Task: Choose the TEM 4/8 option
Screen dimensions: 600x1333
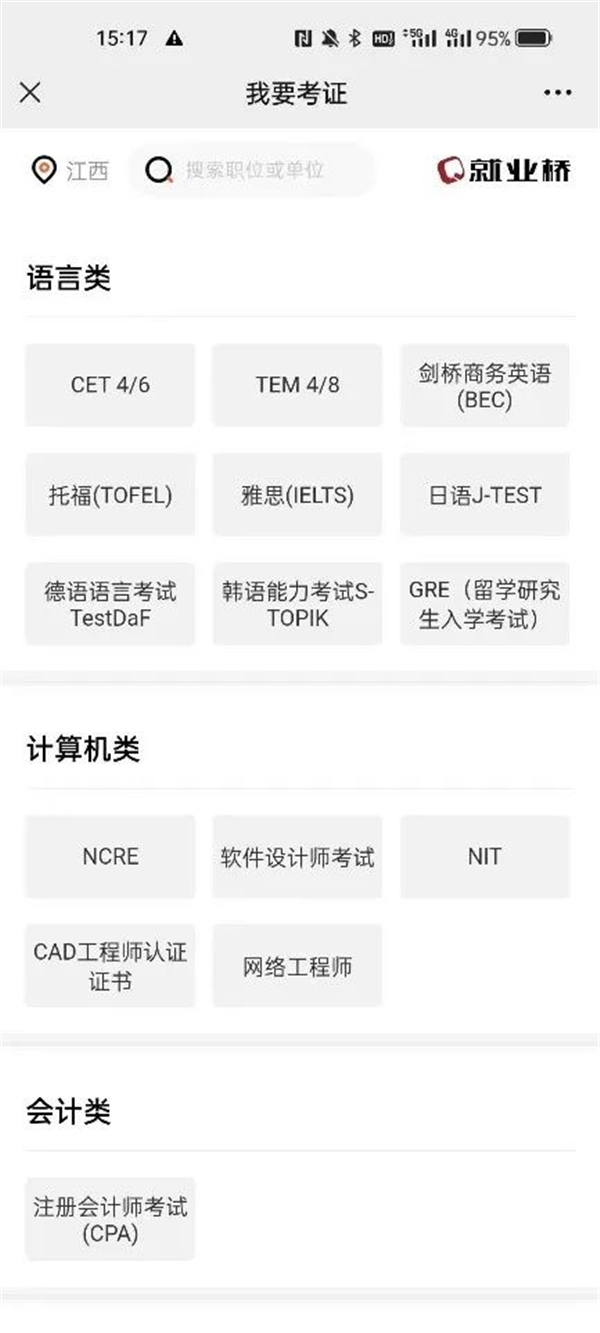Action: point(297,385)
